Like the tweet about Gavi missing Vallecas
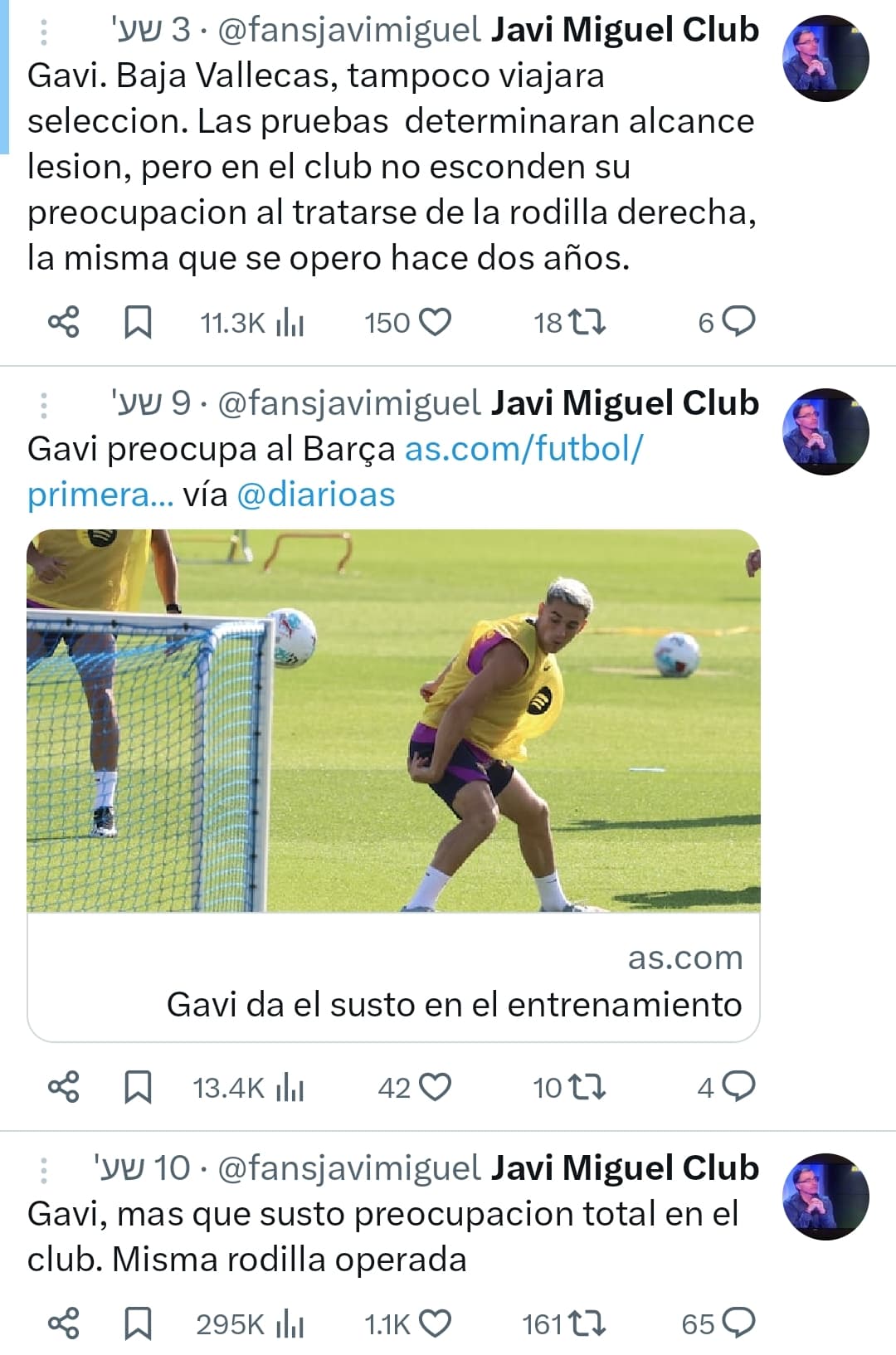 tap(435, 322)
